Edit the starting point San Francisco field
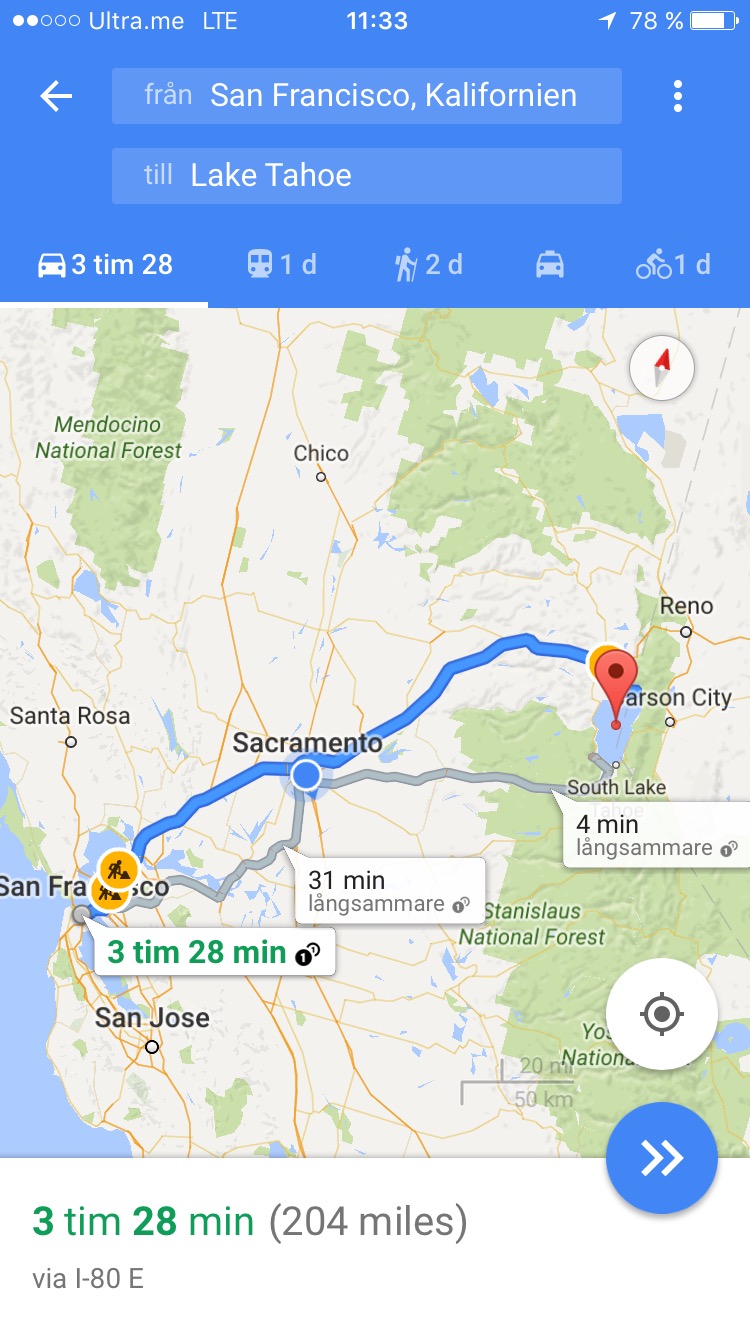750x1334 pixels. (x=367, y=96)
